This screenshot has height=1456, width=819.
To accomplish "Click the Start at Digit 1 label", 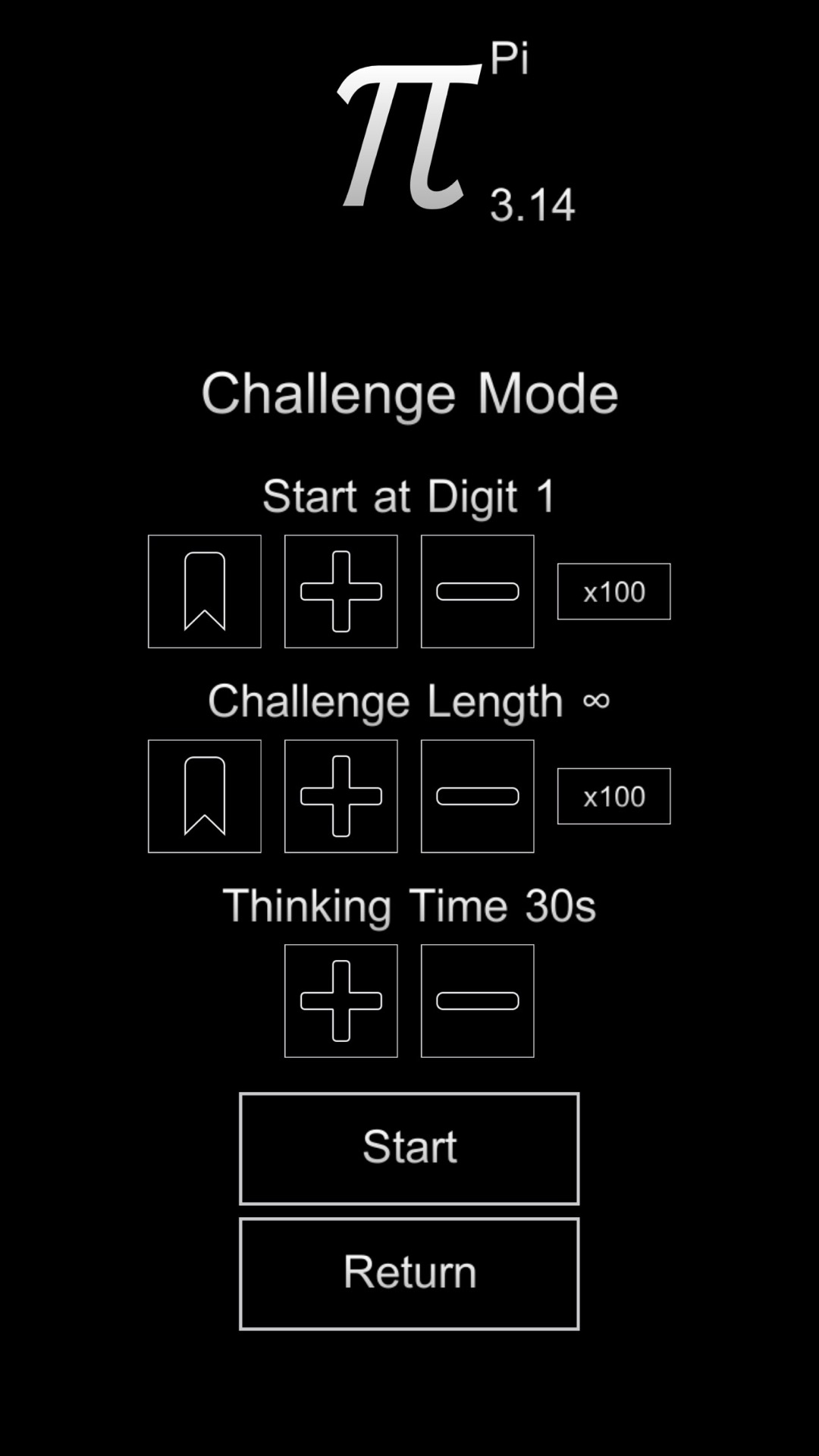I will pos(409,496).
